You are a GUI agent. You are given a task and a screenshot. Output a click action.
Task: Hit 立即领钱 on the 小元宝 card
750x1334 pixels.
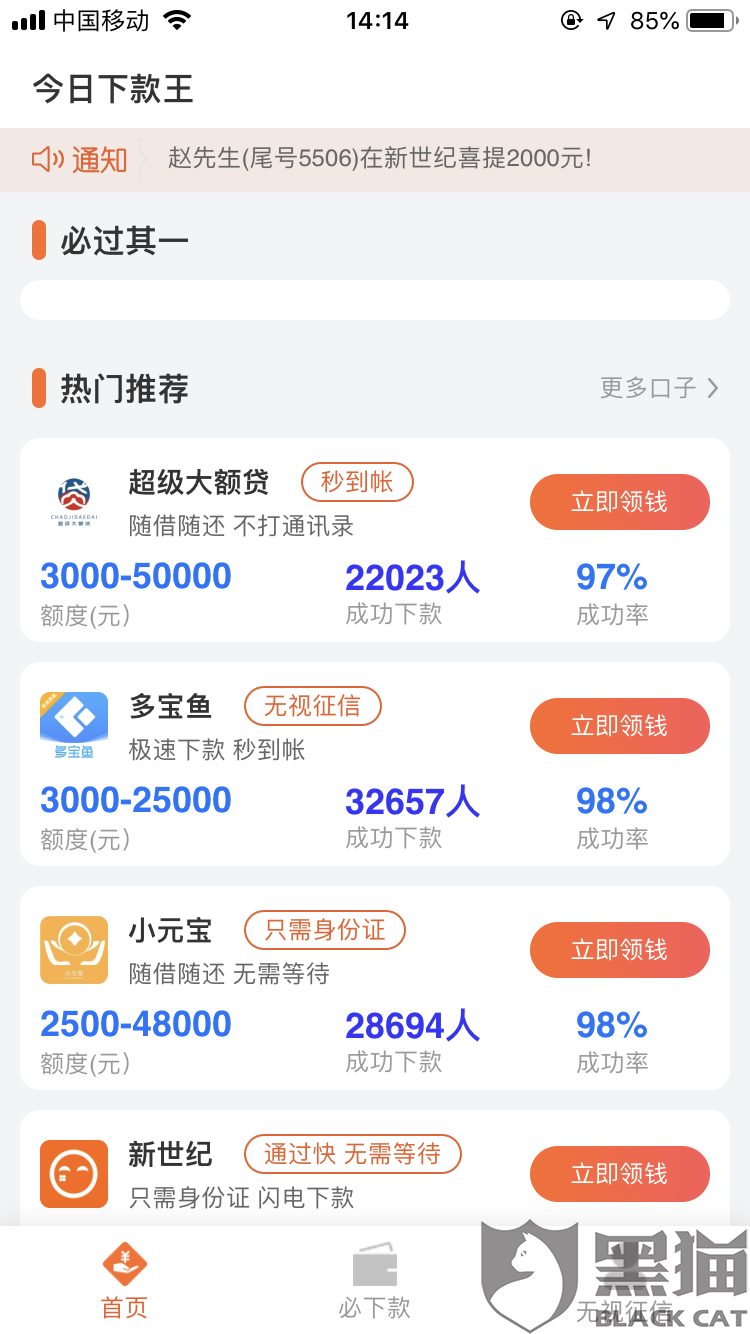click(619, 950)
